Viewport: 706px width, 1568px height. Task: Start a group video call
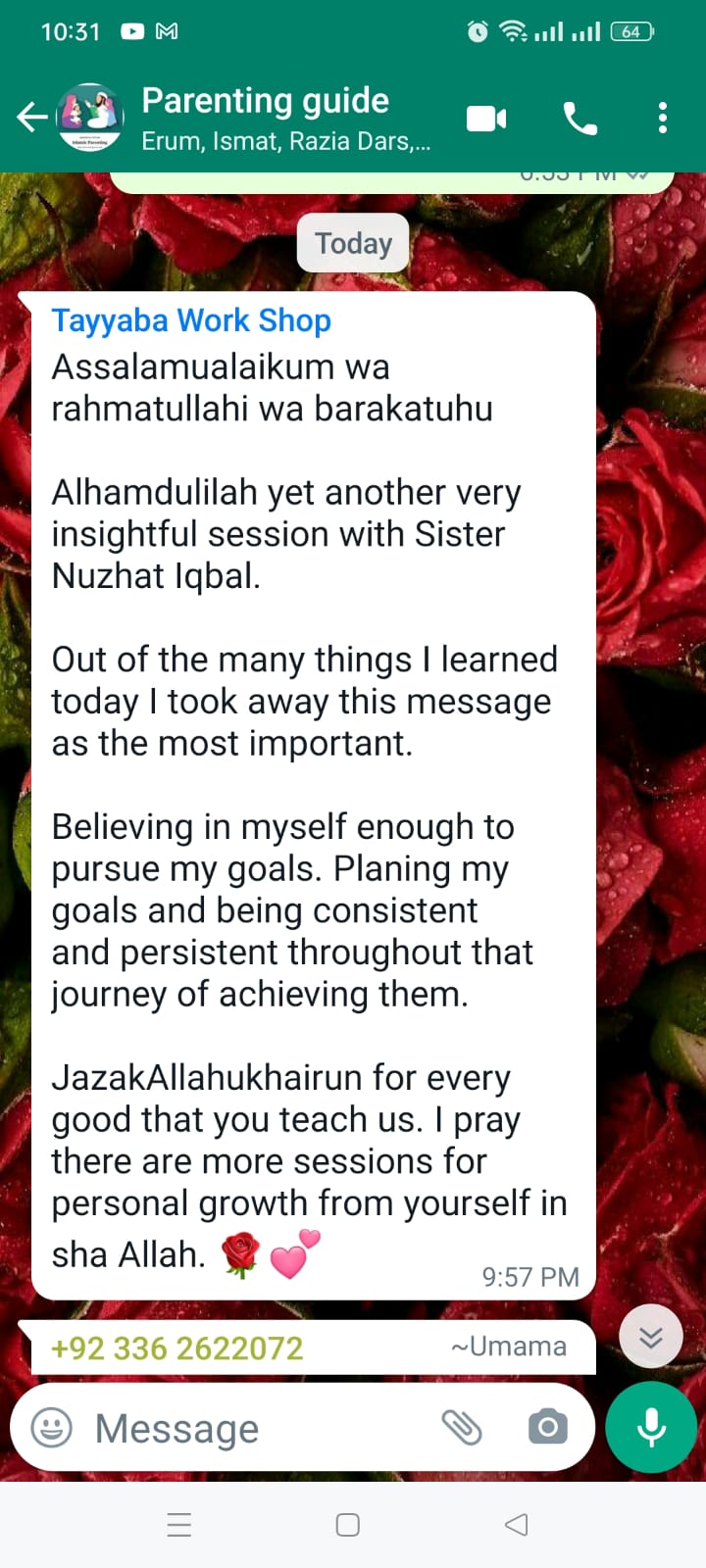pos(486,119)
